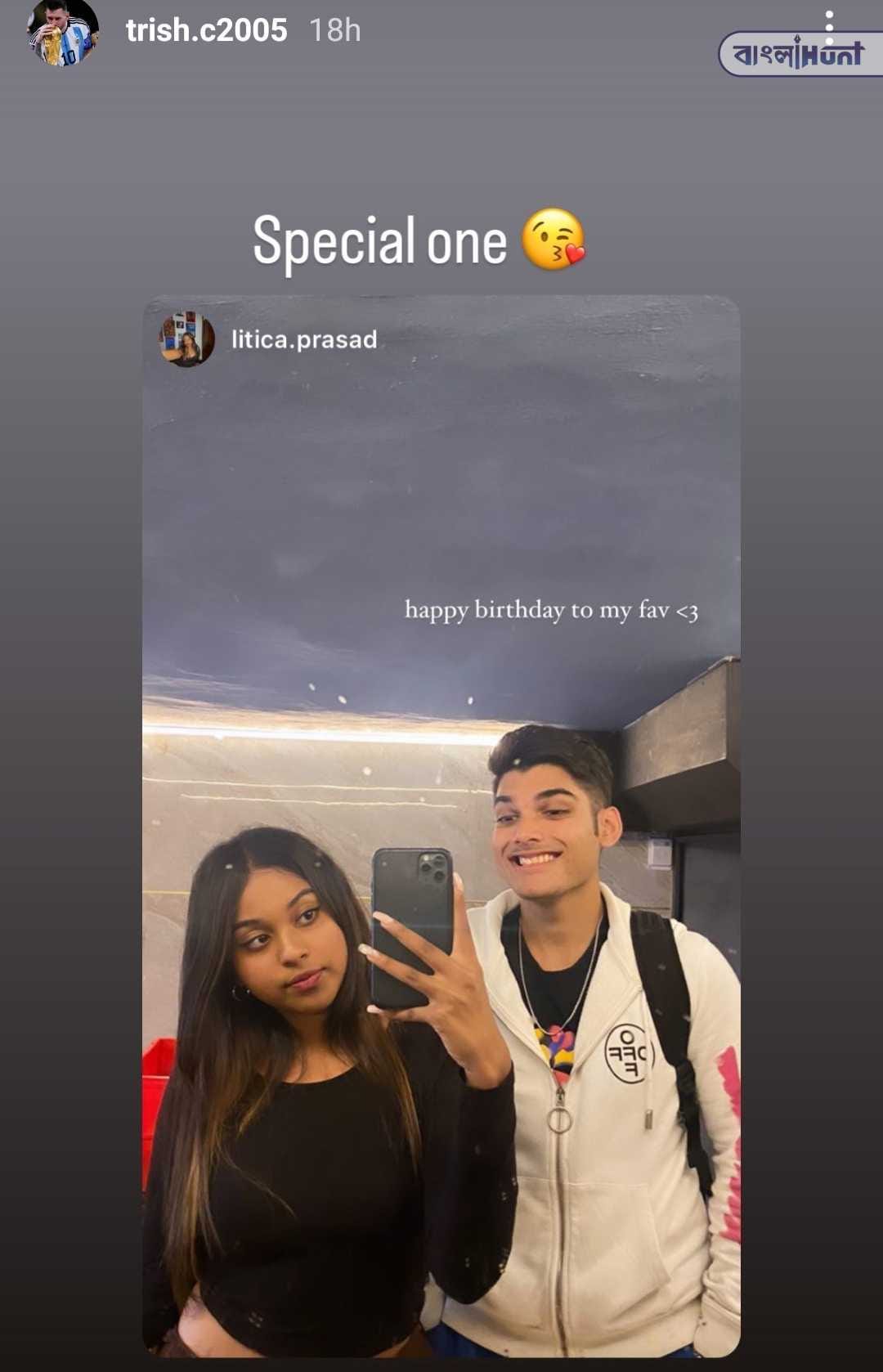This screenshot has width=883, height=1372.
Task: Tap the trish.c2005 username
Action: [x=206, y=31]
